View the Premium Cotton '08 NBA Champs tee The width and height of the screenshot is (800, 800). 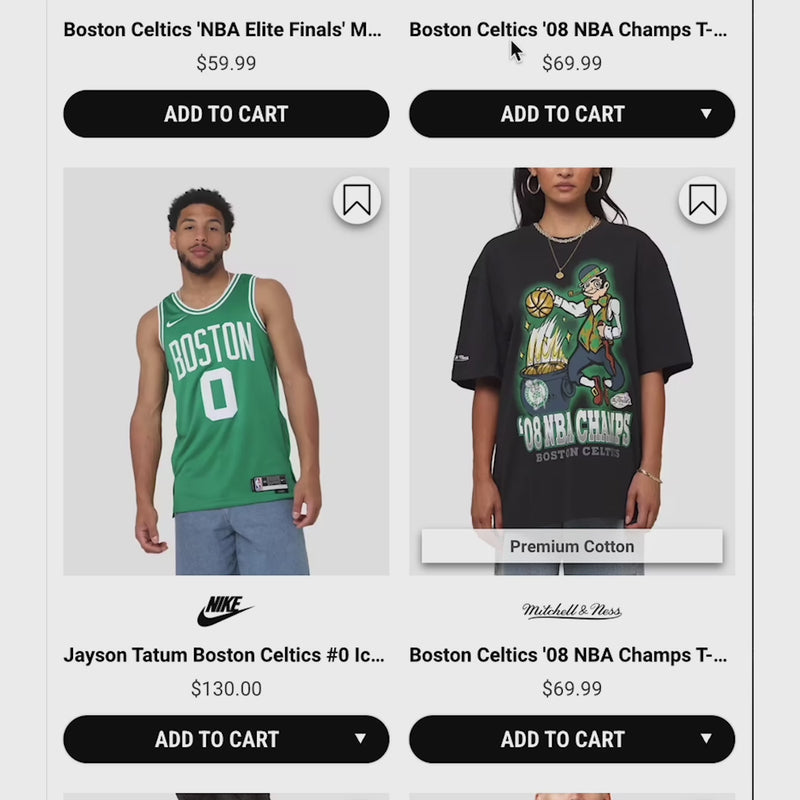click(572, 360)
